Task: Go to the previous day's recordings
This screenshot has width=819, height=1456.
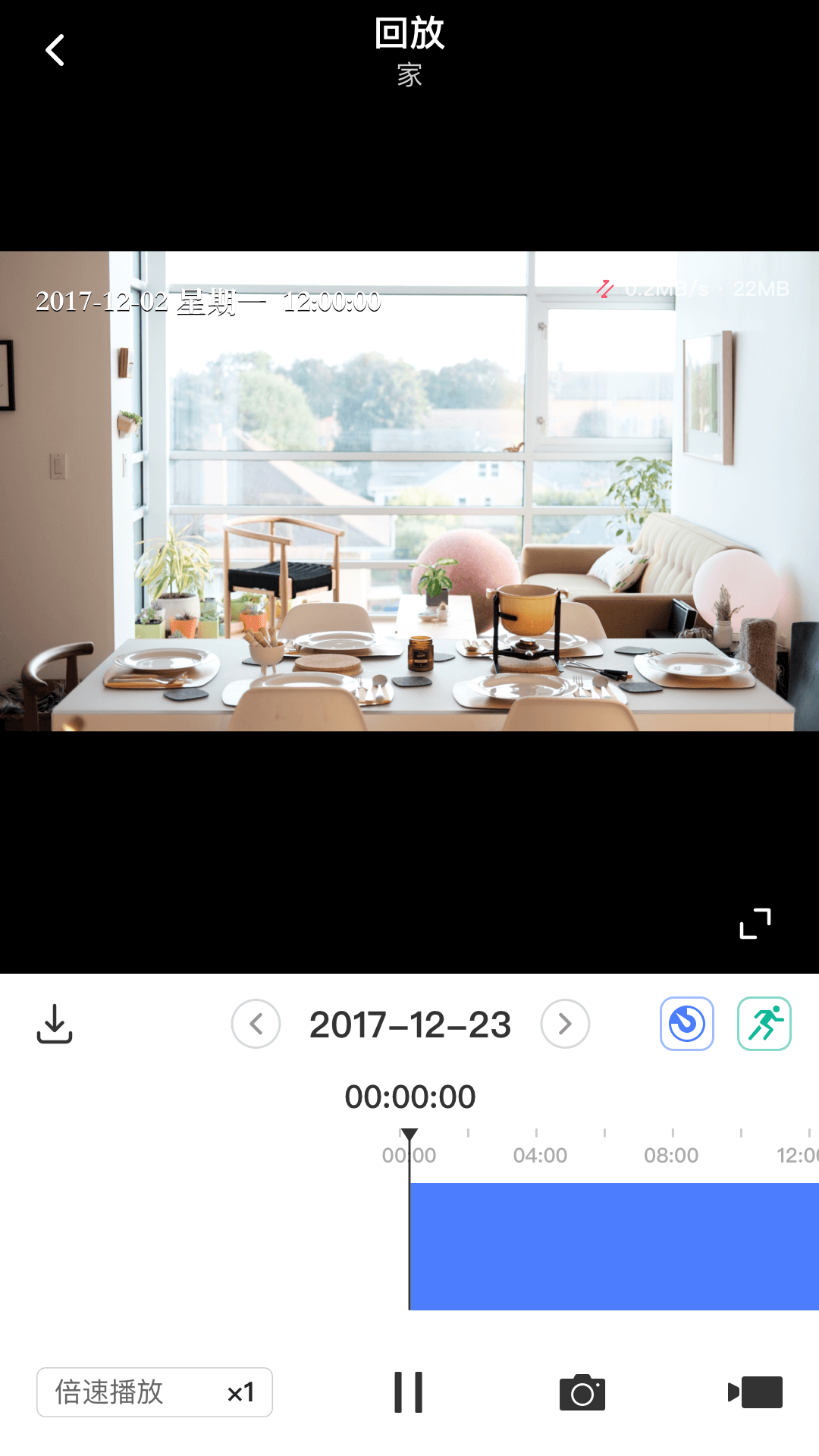Action: (256, 1024)
